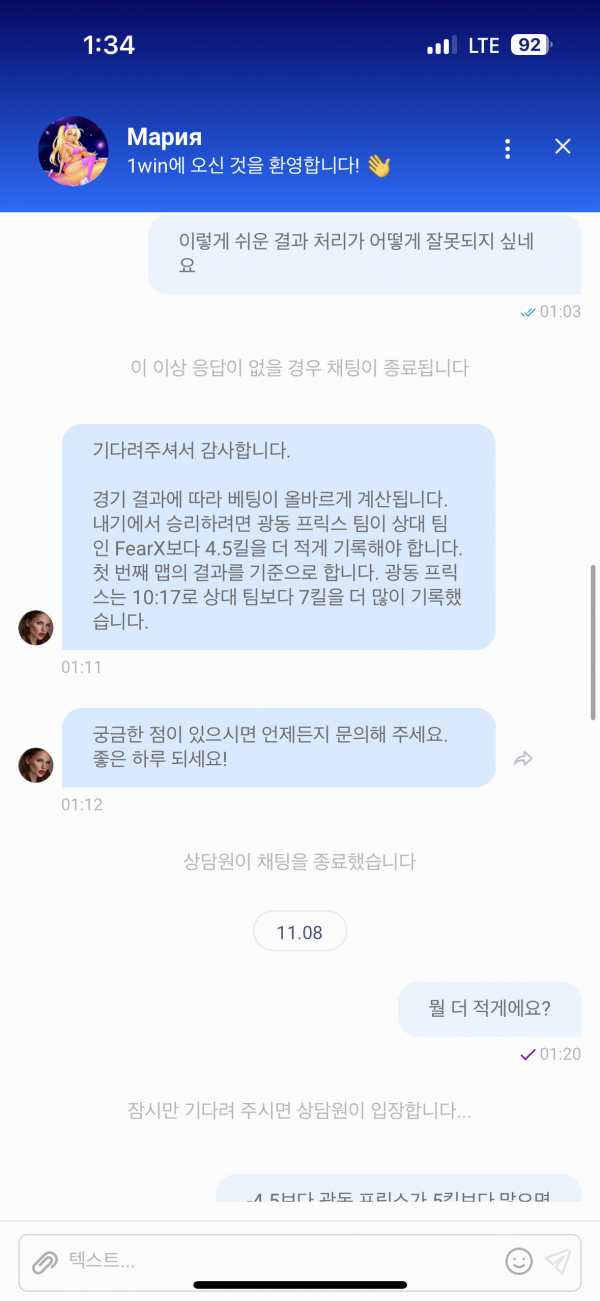
Task: Open the three-dot overflow menu
Action: [508, 149]
